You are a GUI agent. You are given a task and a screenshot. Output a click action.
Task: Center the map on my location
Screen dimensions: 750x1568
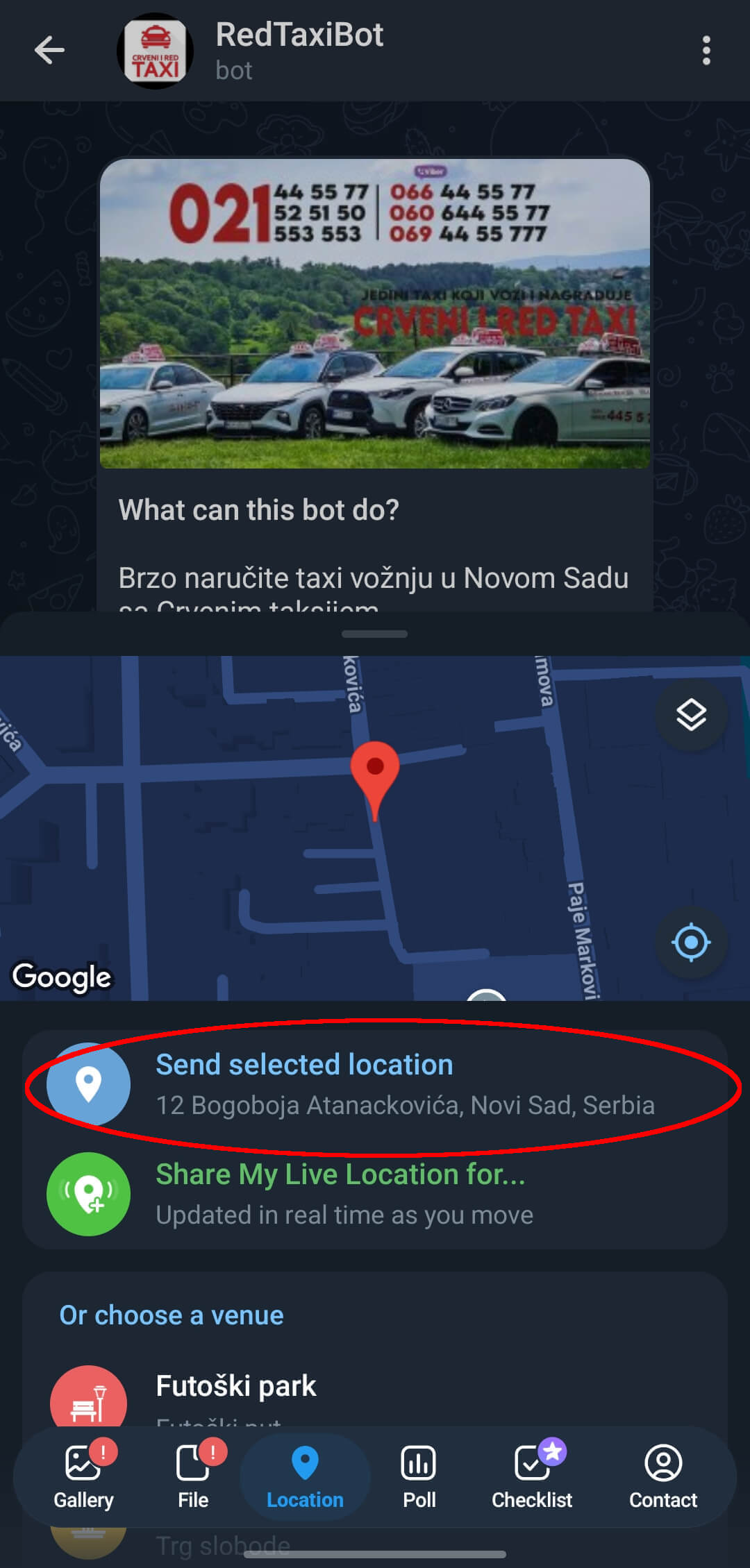tap(691, 942)
